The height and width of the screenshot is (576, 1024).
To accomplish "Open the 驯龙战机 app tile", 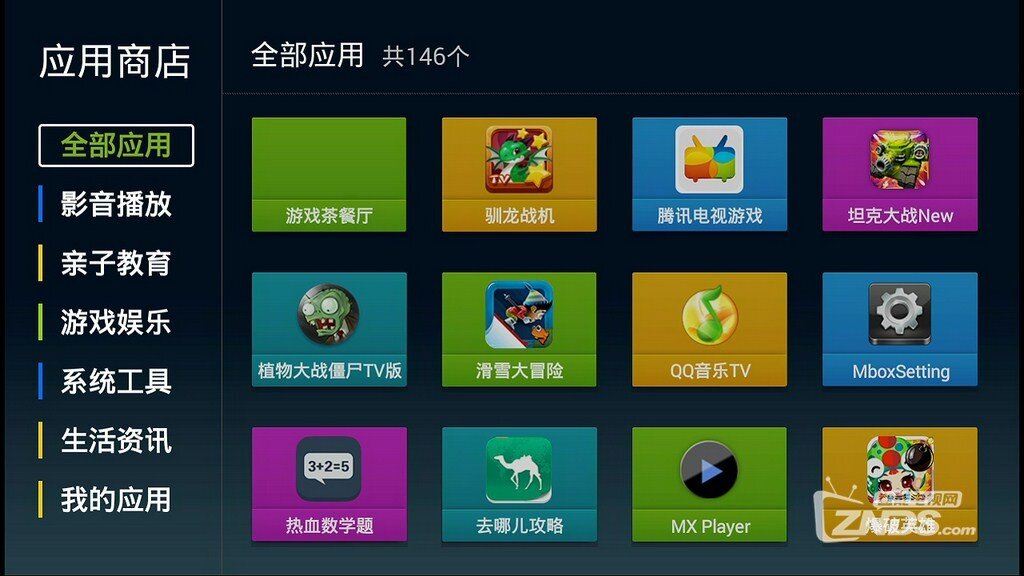I will tap(519, 175).
